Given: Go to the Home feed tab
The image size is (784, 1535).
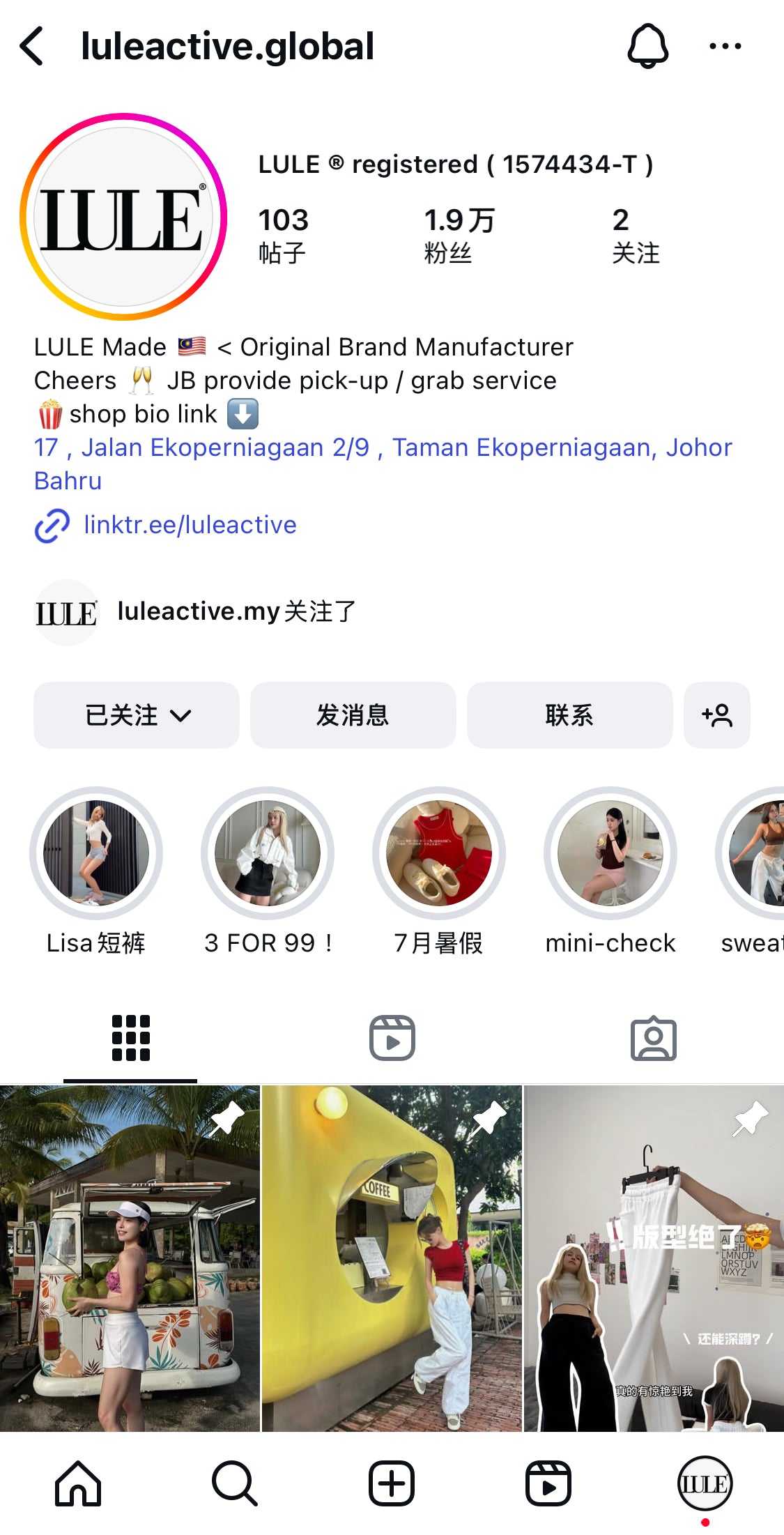Looking at the screenshot, I should [x=78, y=1483].
